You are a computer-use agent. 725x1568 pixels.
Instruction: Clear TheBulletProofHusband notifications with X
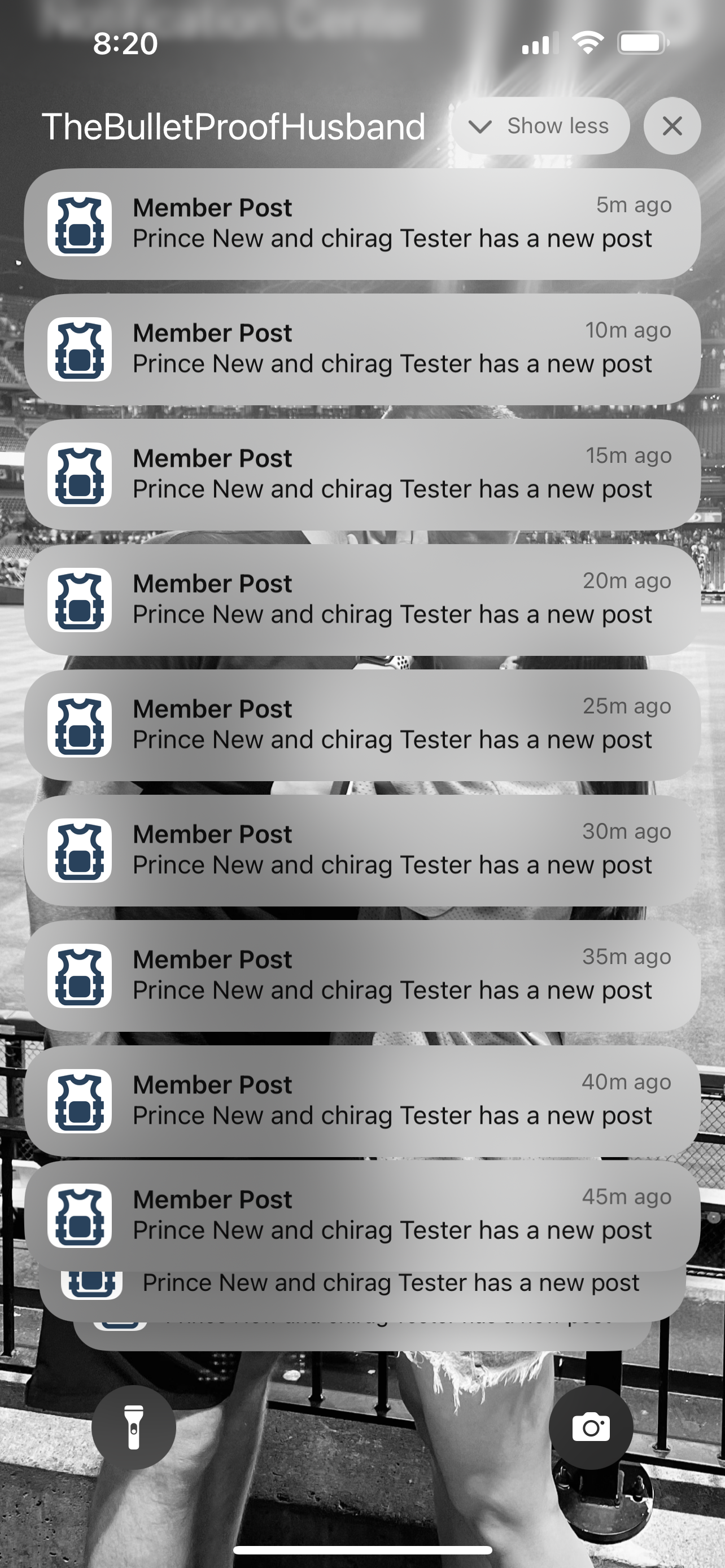tap(672, 126)
